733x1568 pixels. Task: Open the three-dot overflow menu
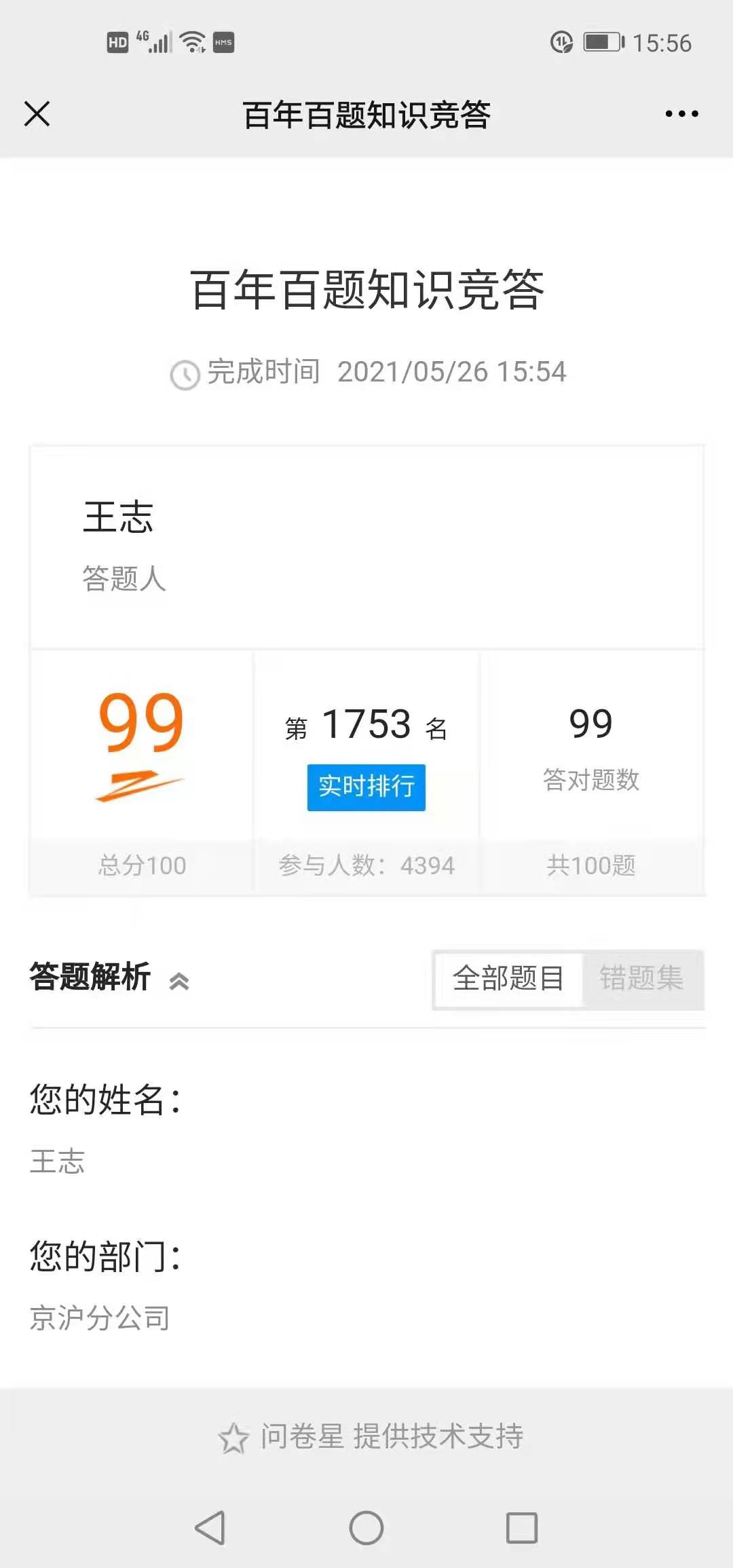(x=681, y=114)
